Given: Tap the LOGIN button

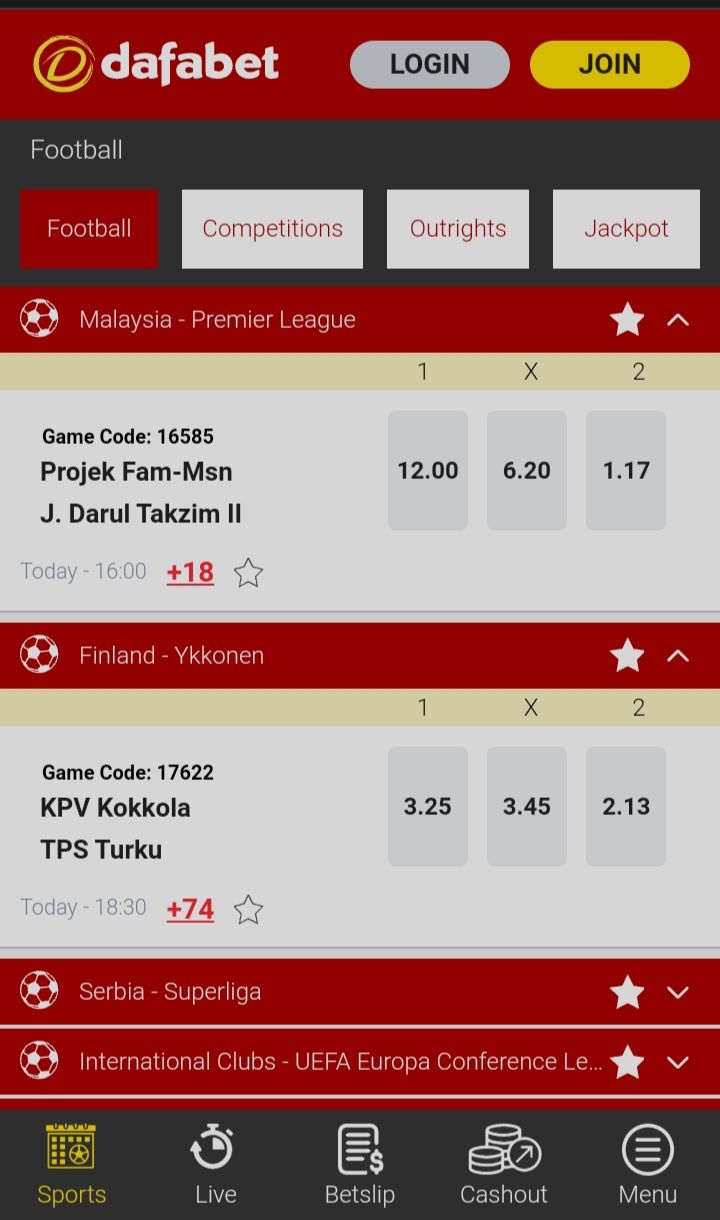Looking at the screenshot, I should pos(429,65).
